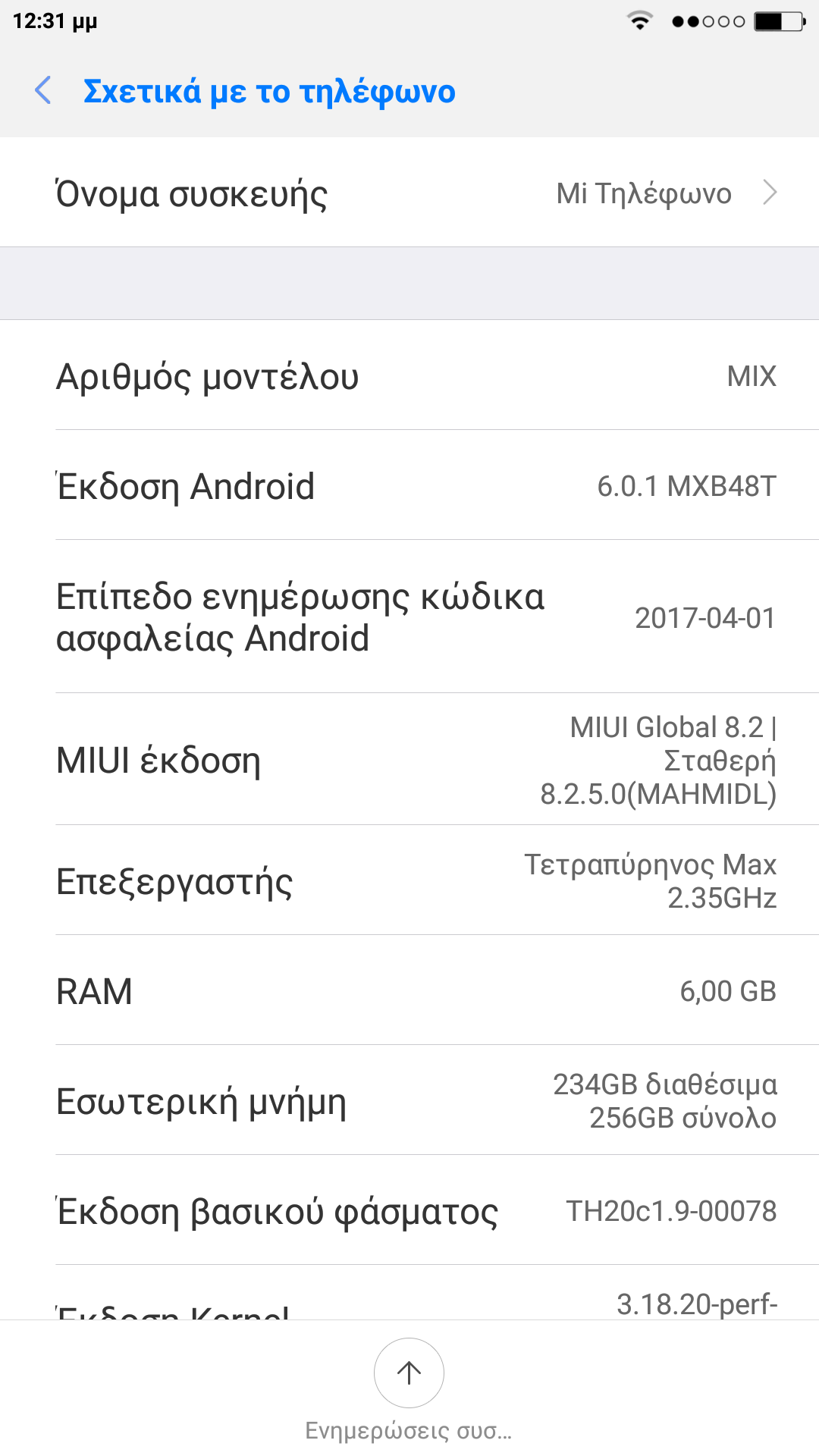This screenshot has width=819, height=1456.
Task: Open the Όνομα συσκευής setting
Action: (409, 193)
